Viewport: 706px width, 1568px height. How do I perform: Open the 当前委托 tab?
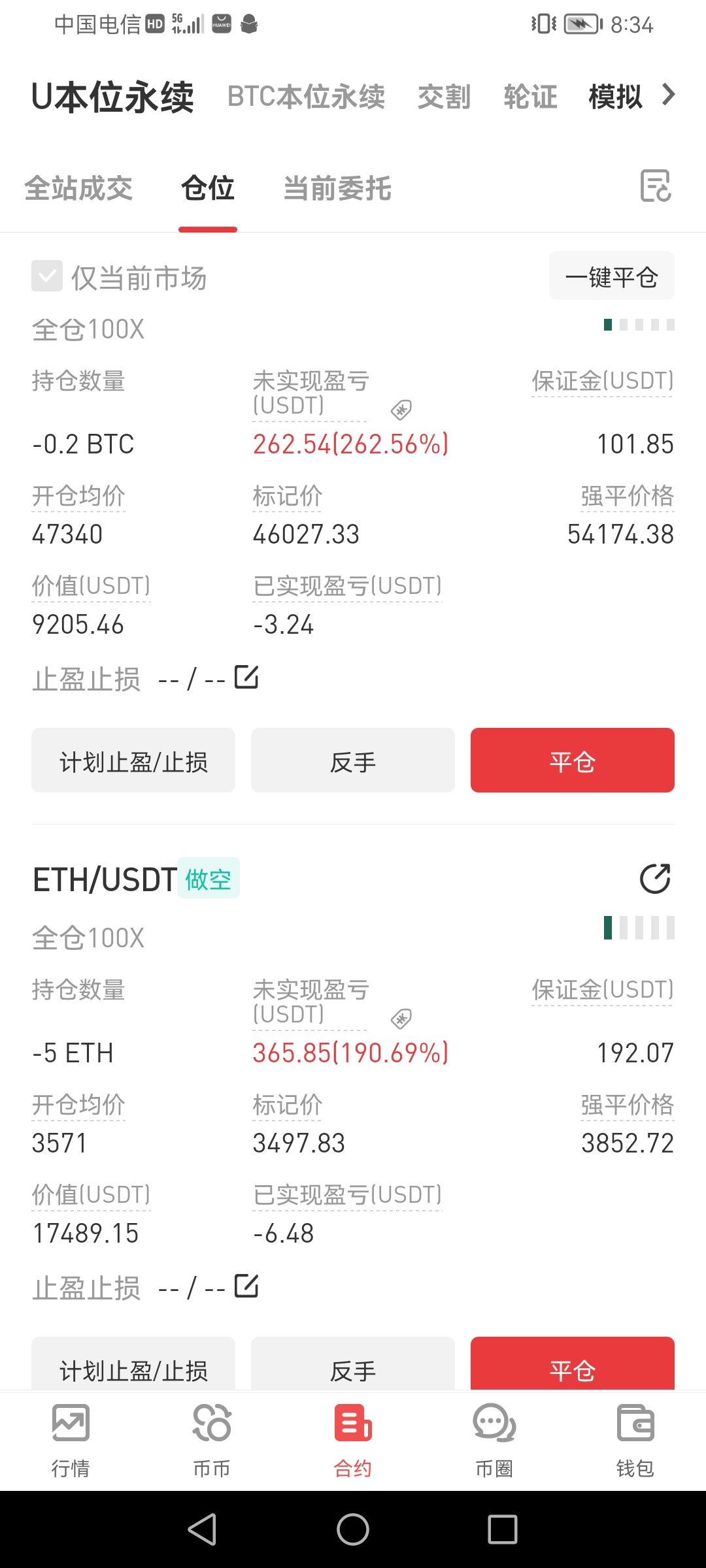pyautogui.click(x=337, y=189)
